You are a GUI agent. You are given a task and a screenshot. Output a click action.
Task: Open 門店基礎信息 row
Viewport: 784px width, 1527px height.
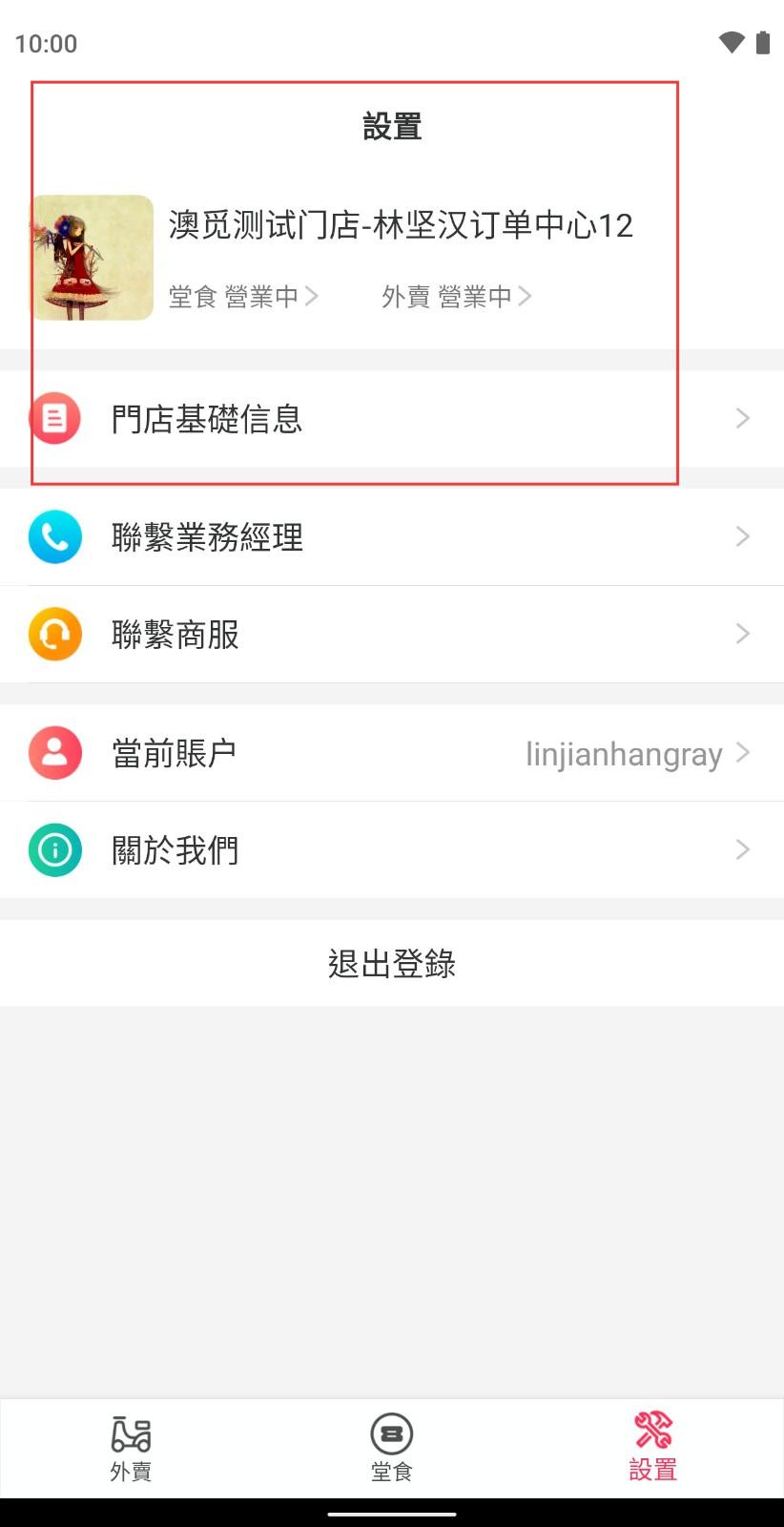click(392, 419)
